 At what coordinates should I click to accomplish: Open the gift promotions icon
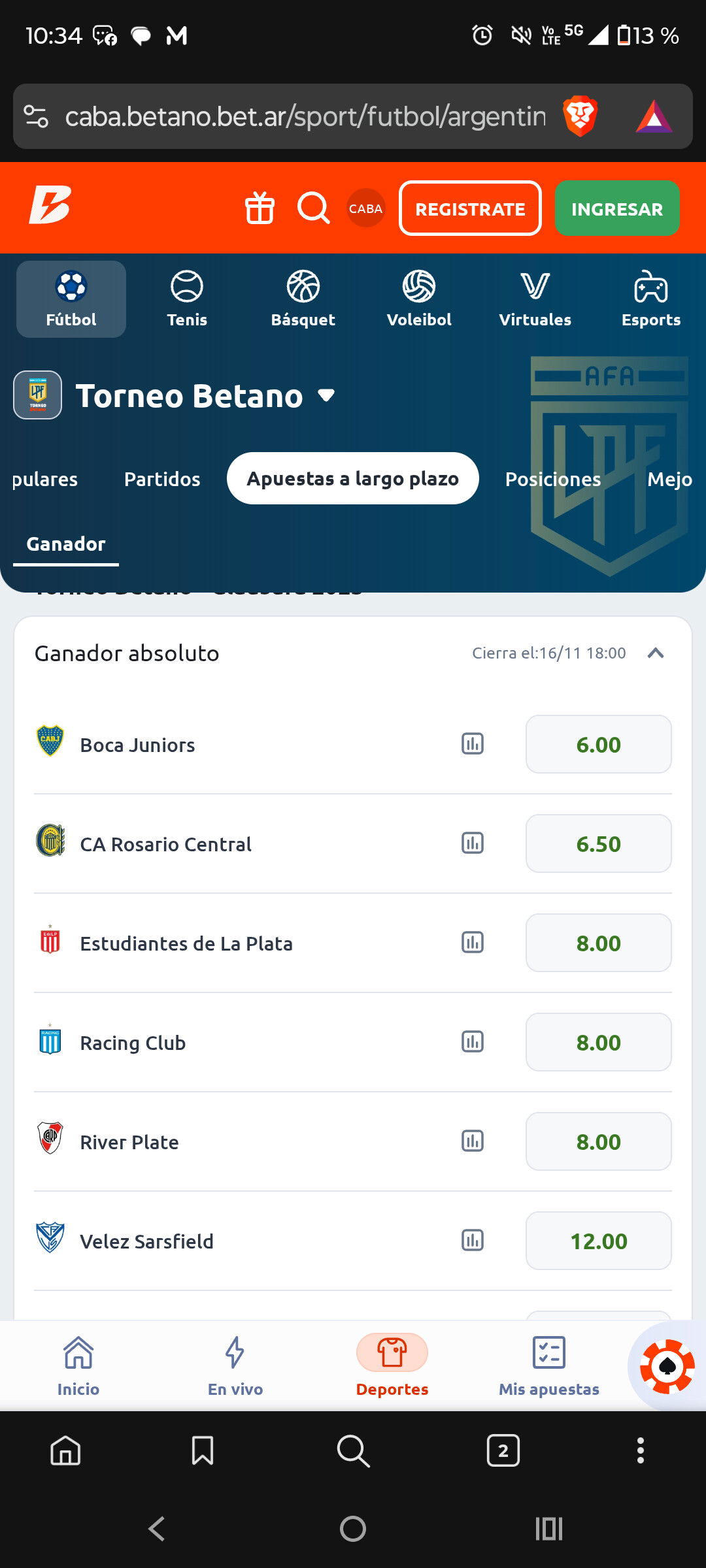click(260, 208)
